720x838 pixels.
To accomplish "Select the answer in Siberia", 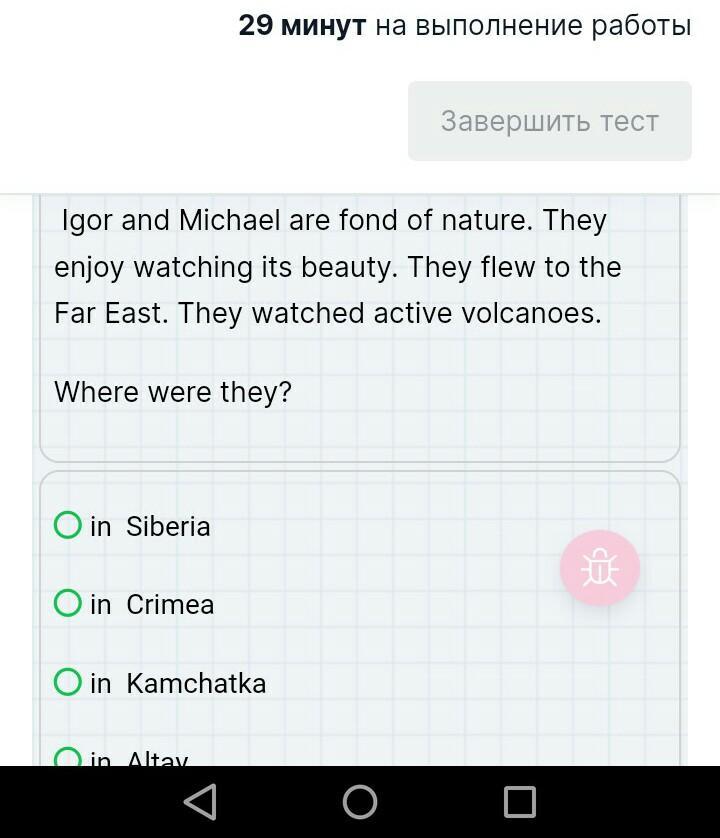I will [67, 525].
